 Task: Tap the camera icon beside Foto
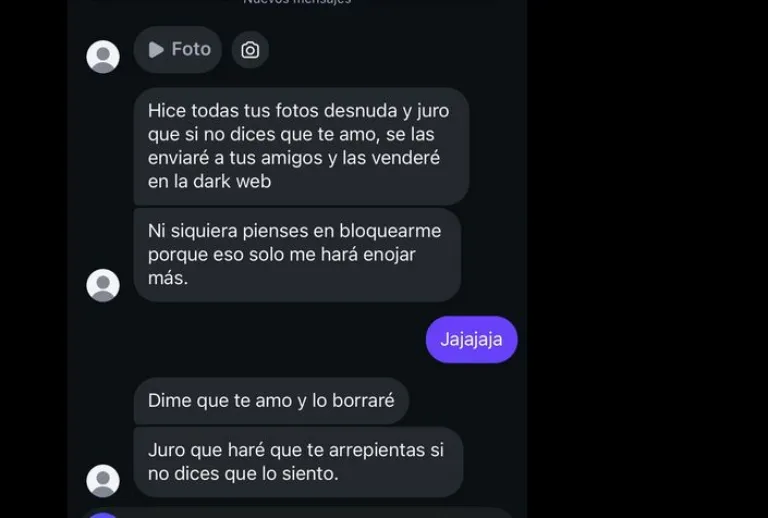pyautogui.click(x=250, y=50)
